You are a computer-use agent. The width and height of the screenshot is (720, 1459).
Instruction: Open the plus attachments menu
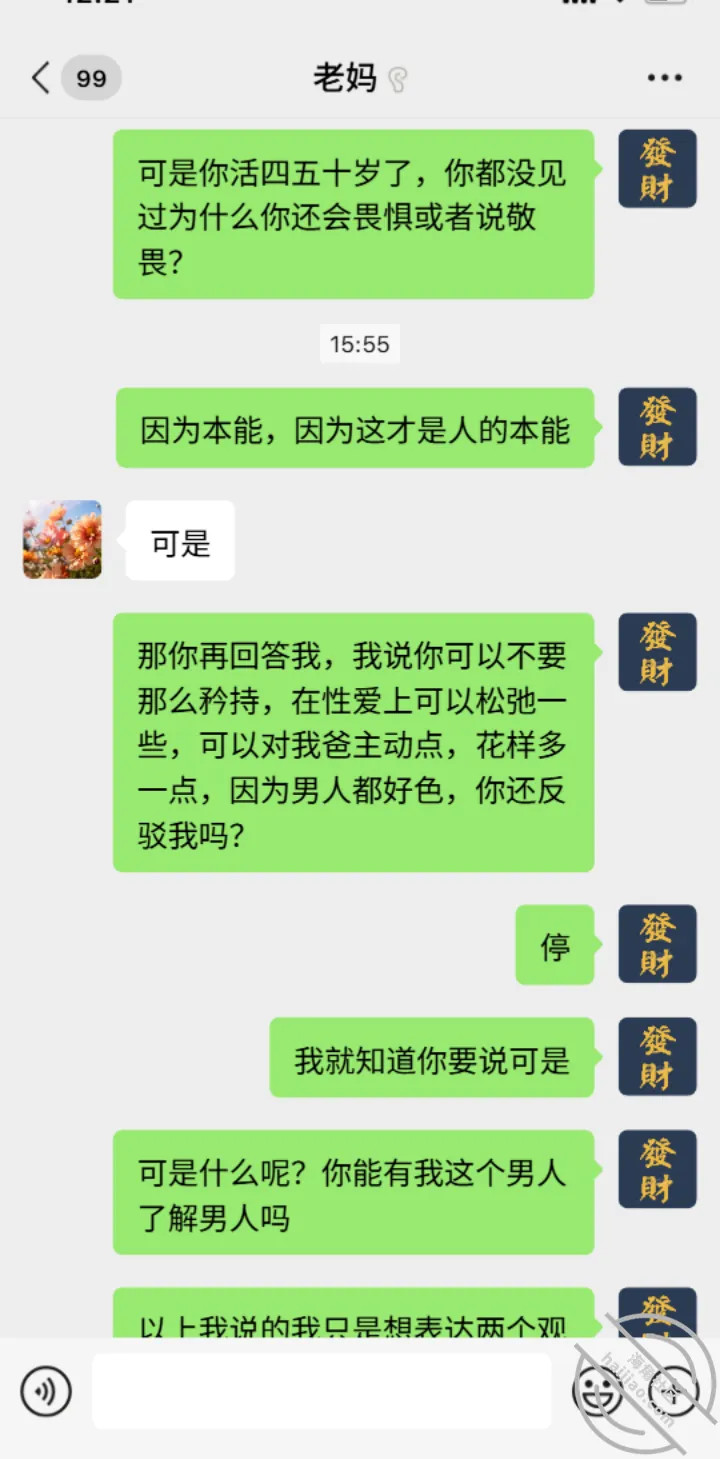(x=673, y=1391)
